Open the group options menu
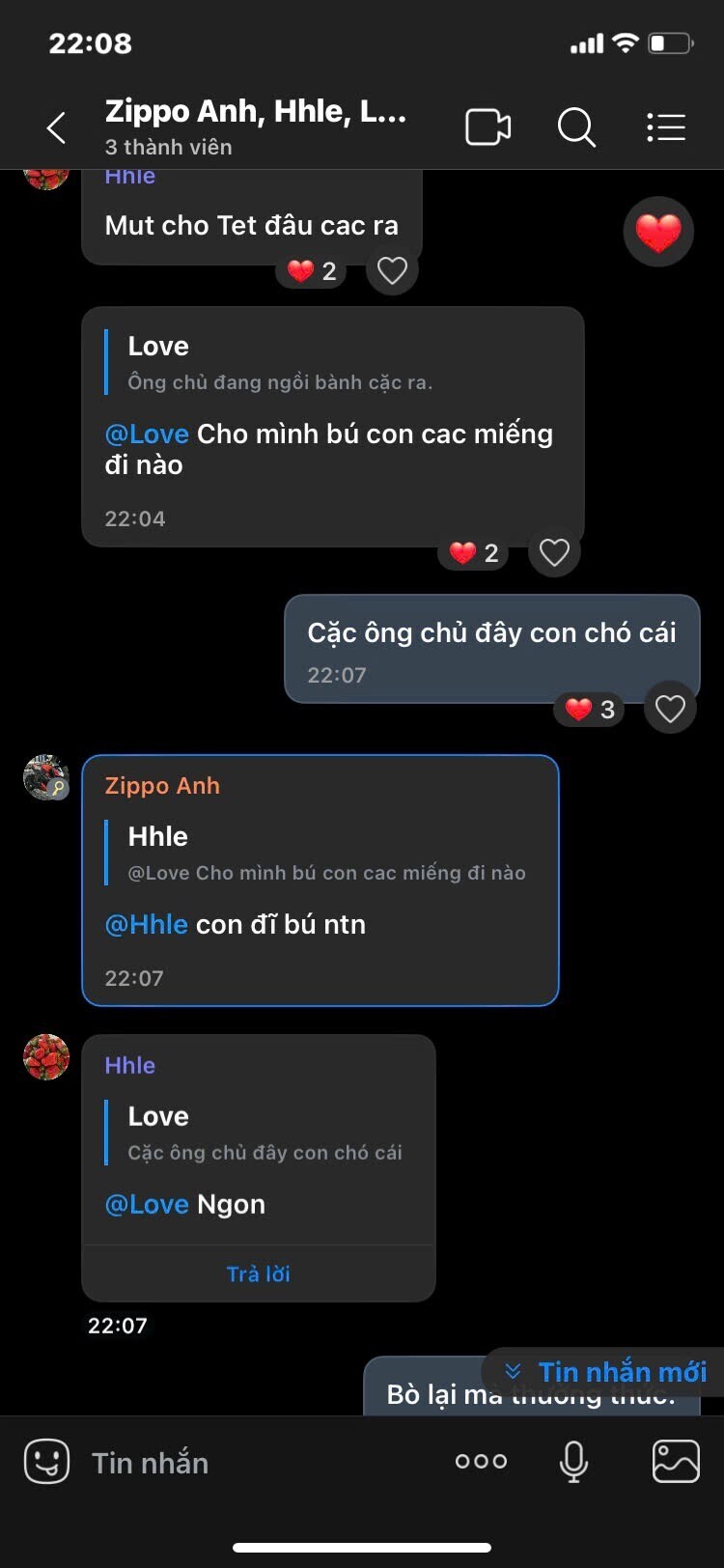The height and width of the screenshot is (1568, 724). (666, 127)
